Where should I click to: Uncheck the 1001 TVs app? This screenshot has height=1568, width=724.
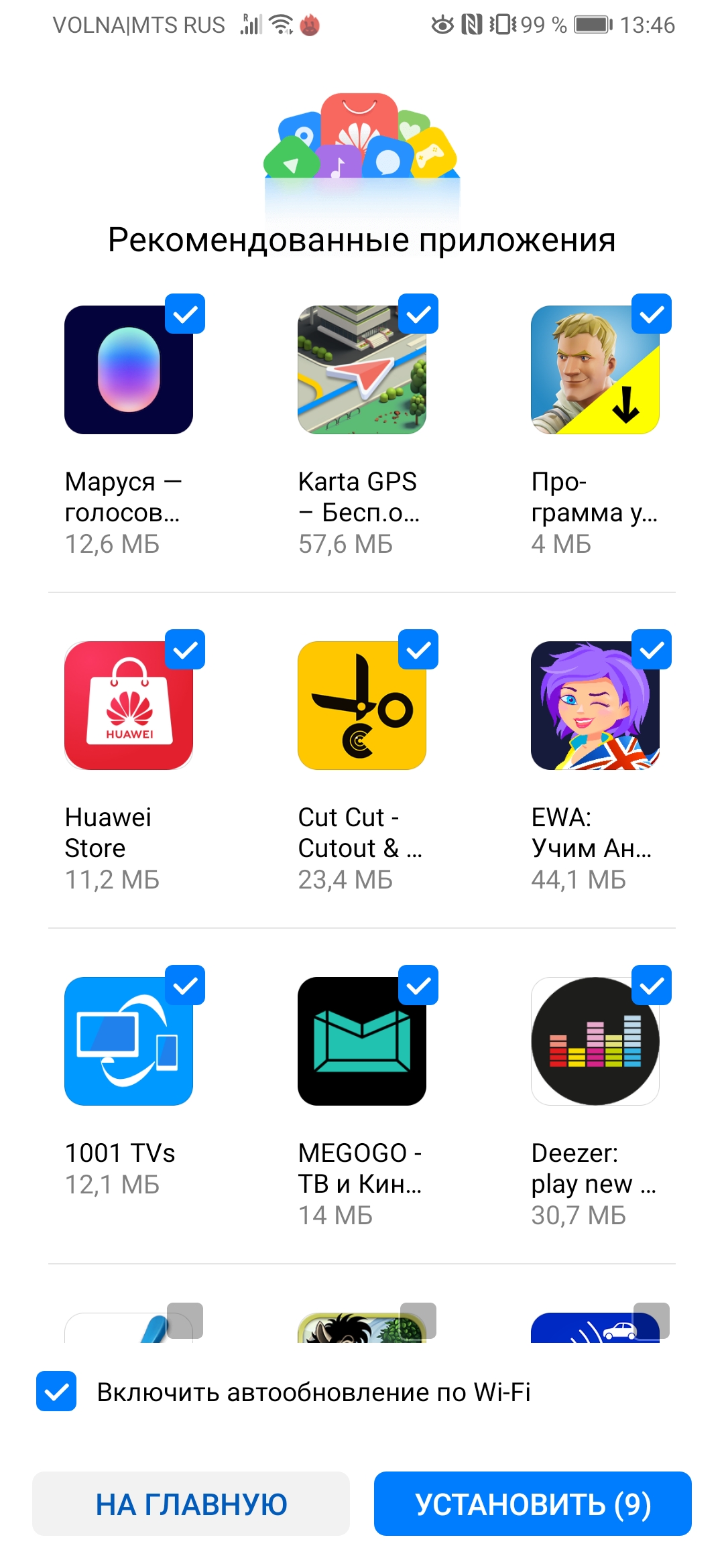click(x=185, y=985)
